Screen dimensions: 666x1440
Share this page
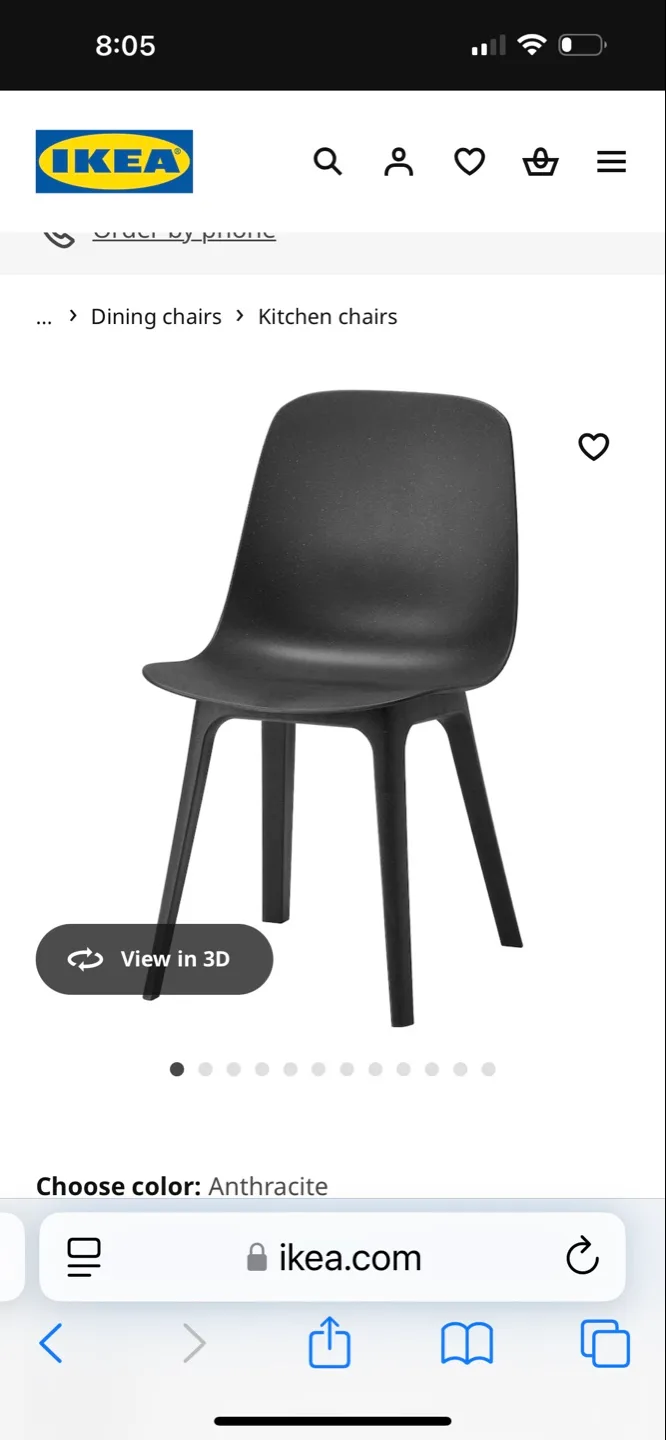tap(329, 1343)
